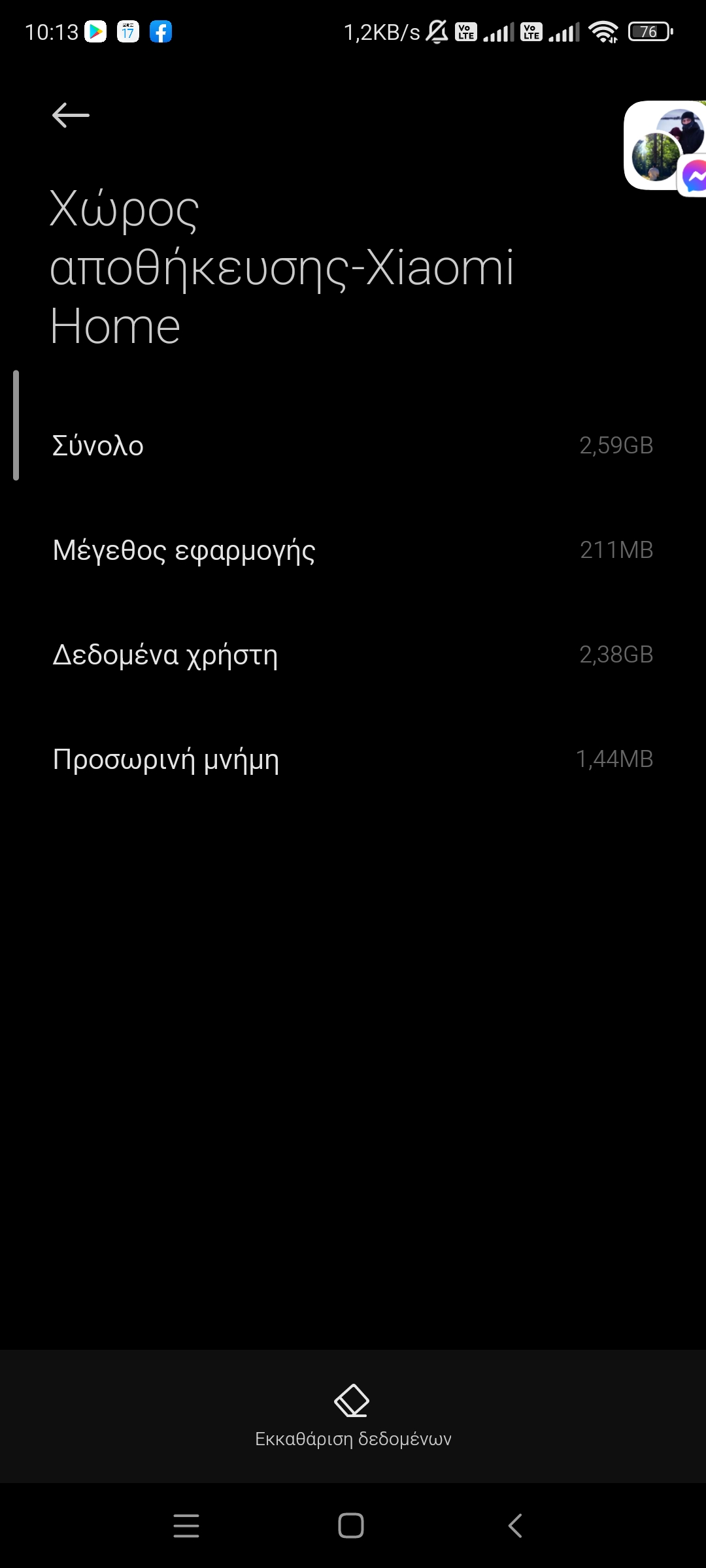The height and width of the screenshot is (1568, 706).
Task: Open recent apps from navigation bar
Action: 186,1526
